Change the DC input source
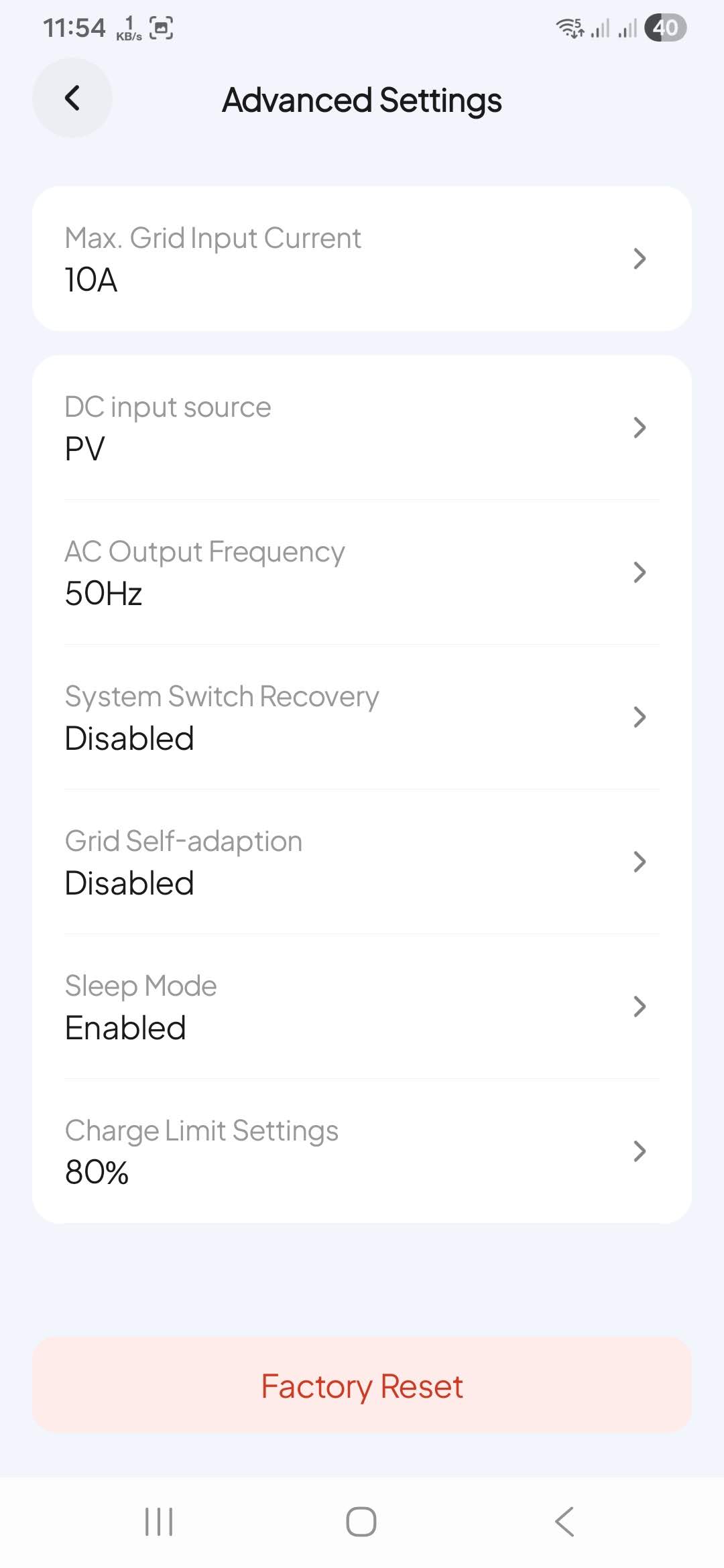 coord(362,428)
